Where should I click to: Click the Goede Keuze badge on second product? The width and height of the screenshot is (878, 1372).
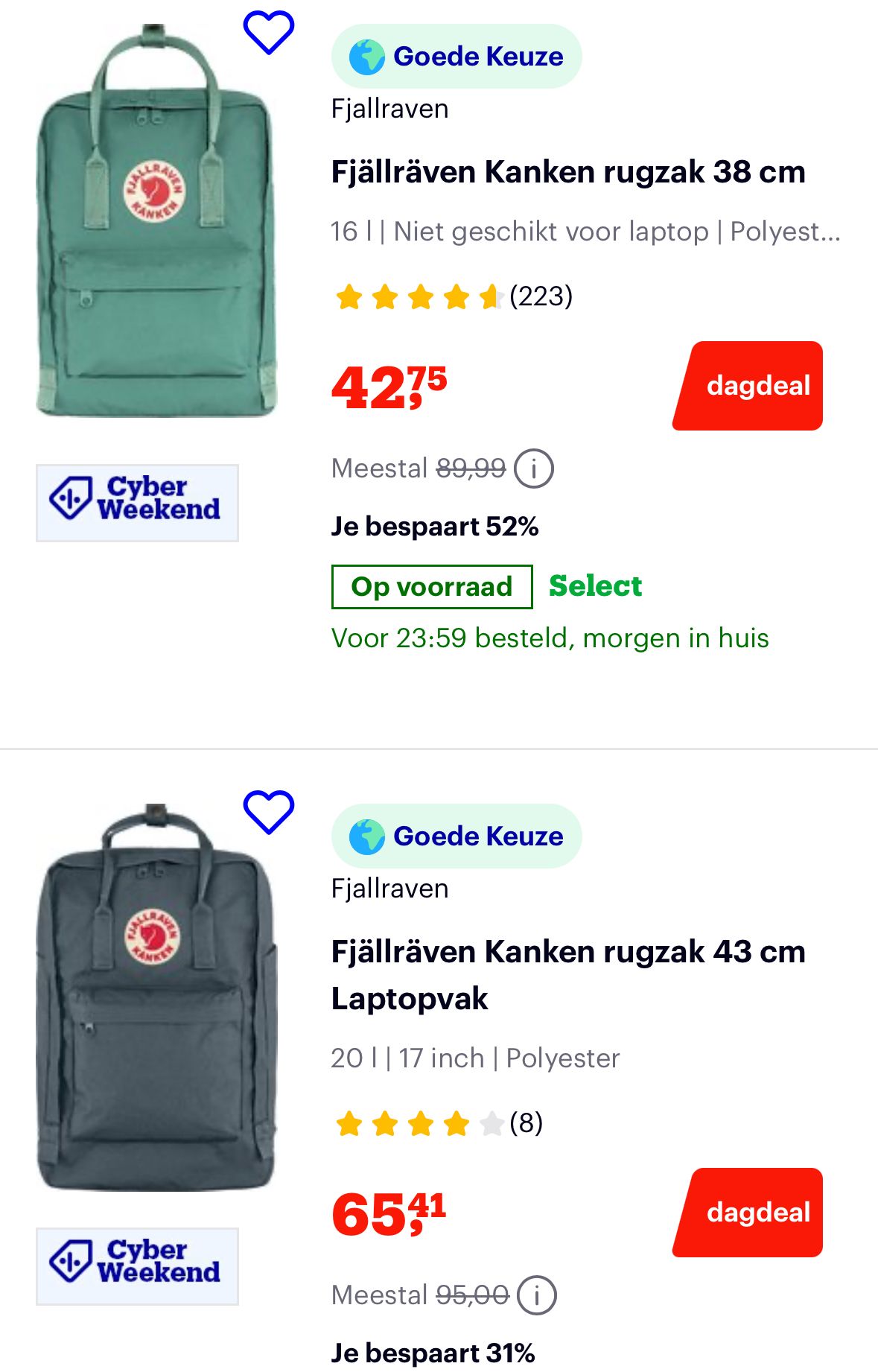coord(457,836)
